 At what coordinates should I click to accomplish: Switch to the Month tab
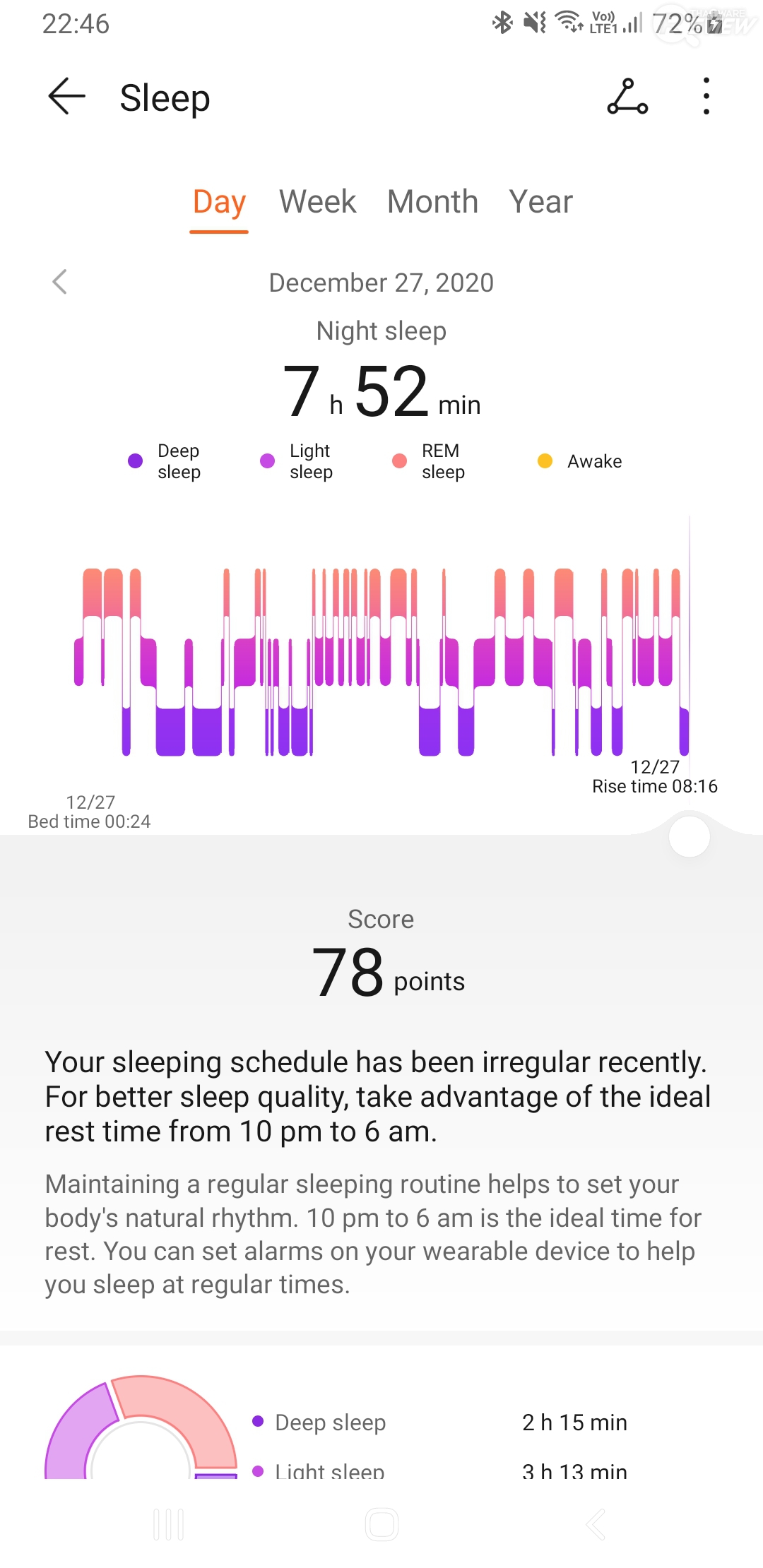[432, 202]
